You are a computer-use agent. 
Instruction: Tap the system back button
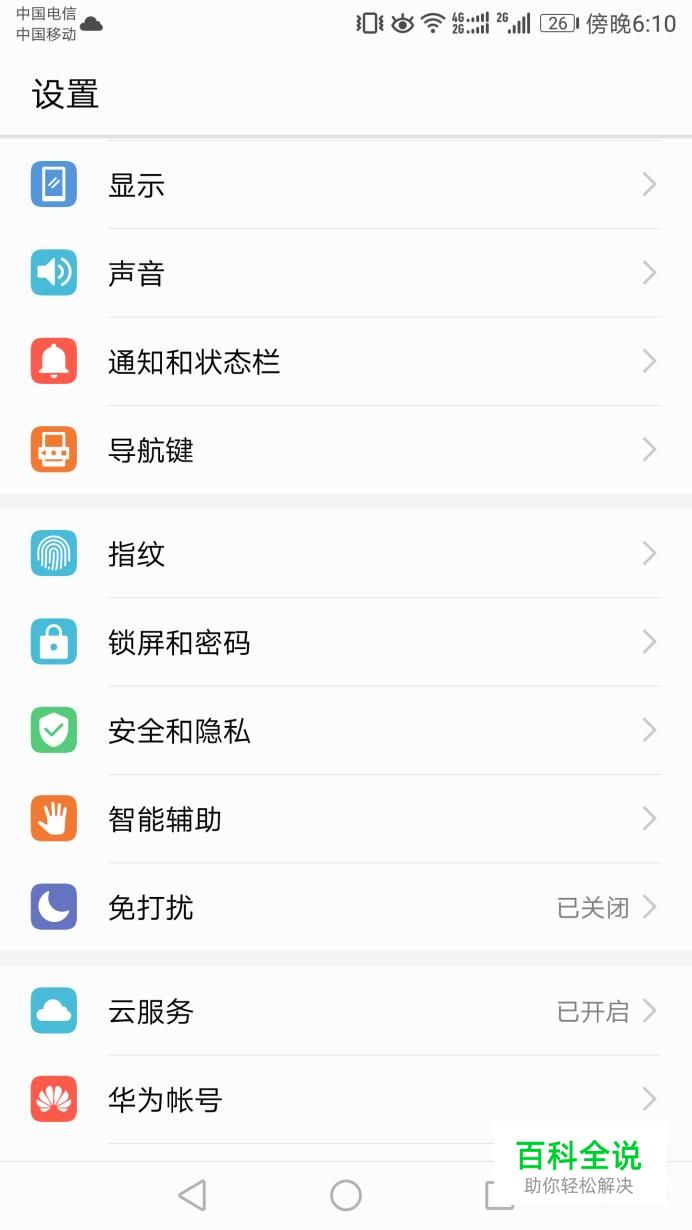191,1195
